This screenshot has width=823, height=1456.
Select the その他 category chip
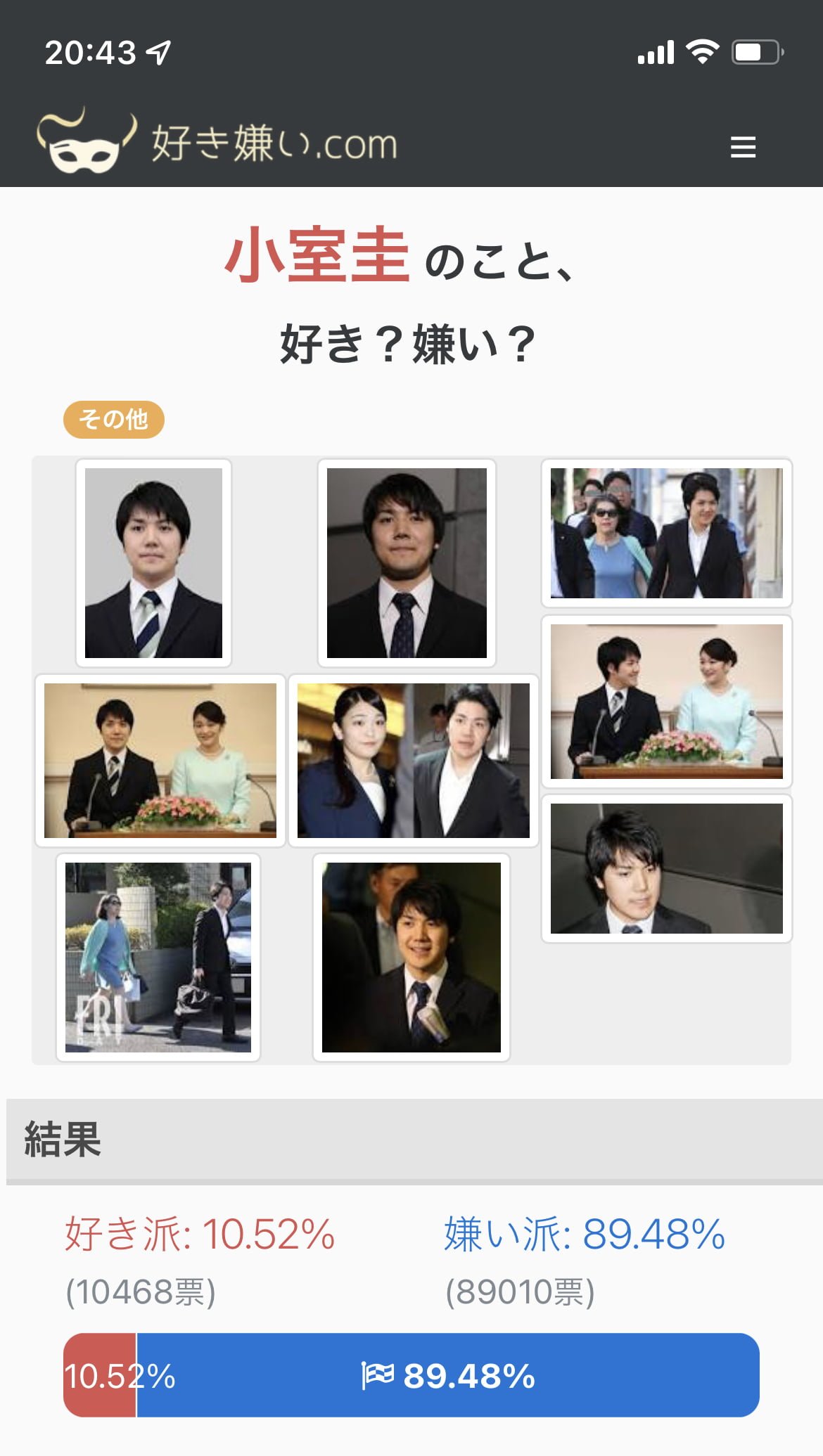tap(114, 420)
